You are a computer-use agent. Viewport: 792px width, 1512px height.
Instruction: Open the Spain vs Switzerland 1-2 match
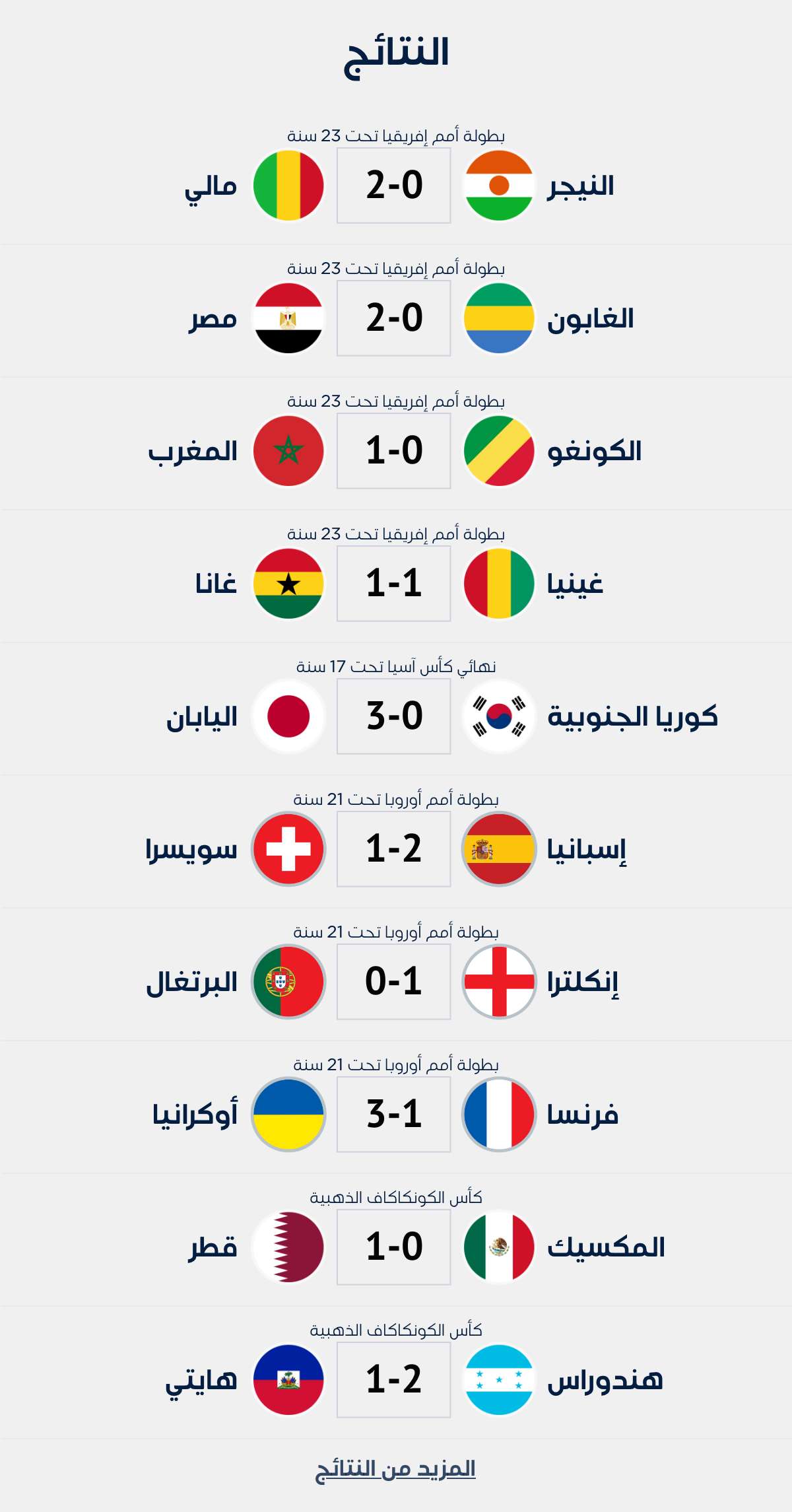click(394, 849)
